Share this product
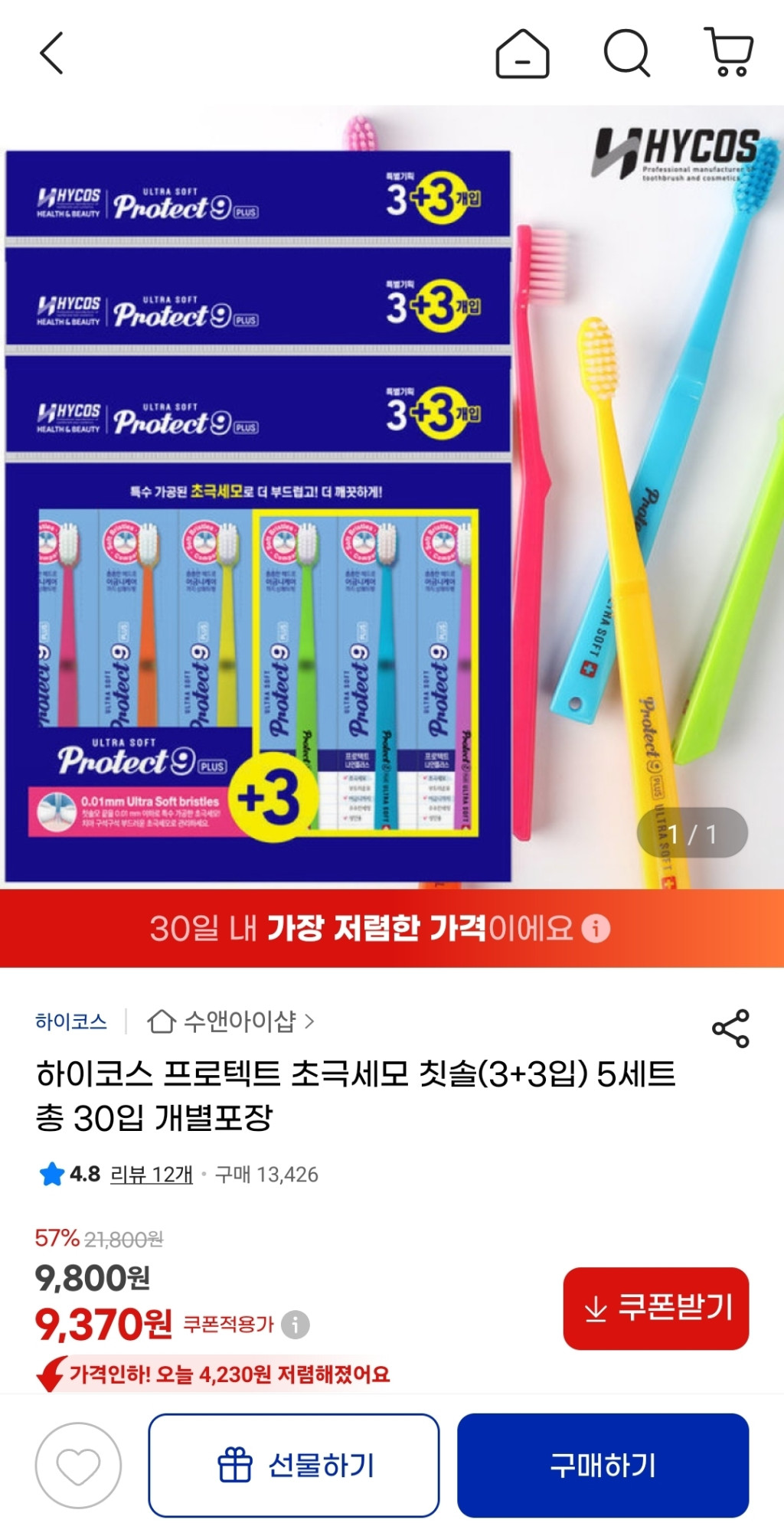Screen dimensions: 784x1536 [730, 1028]
